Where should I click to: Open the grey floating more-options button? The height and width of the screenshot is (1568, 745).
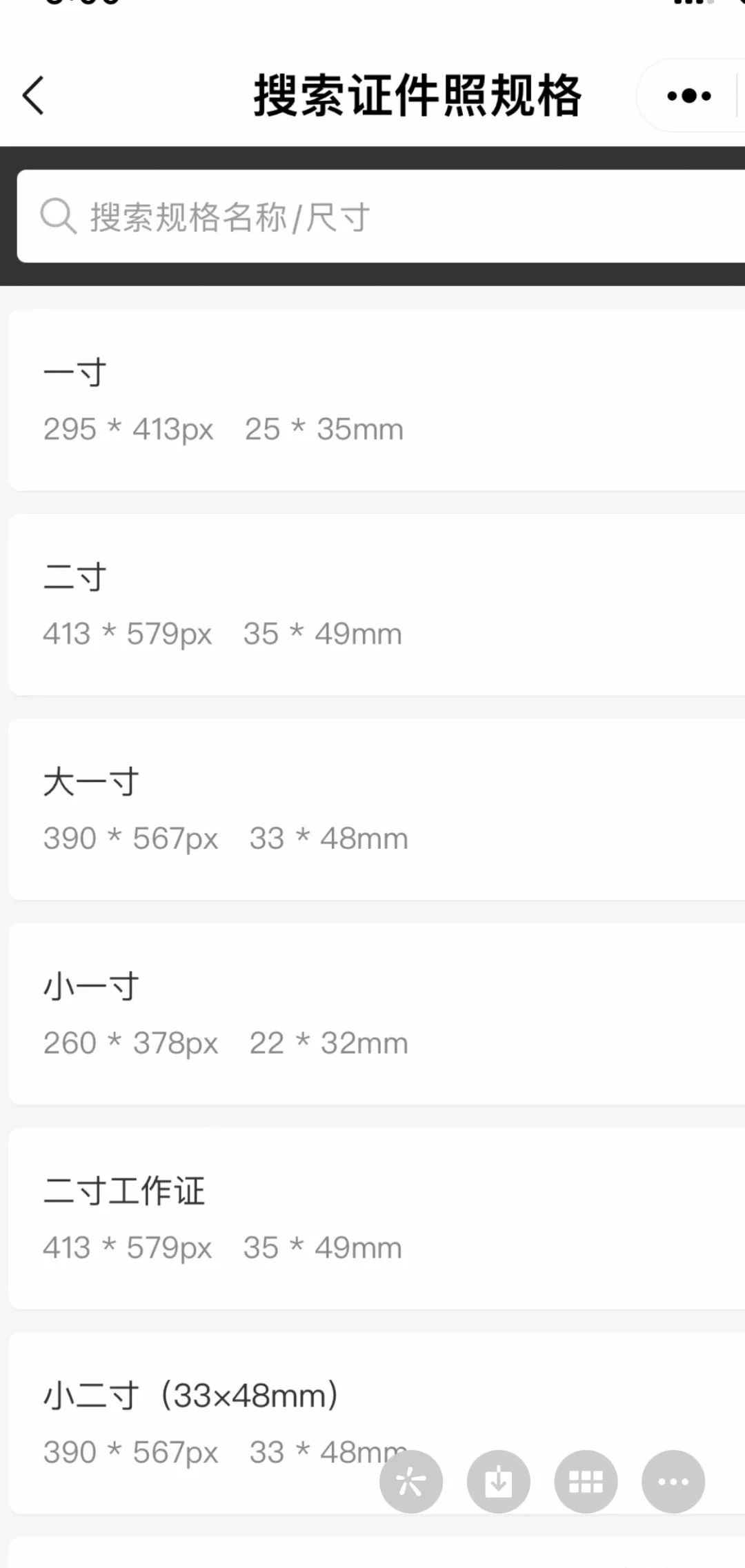673,1481
